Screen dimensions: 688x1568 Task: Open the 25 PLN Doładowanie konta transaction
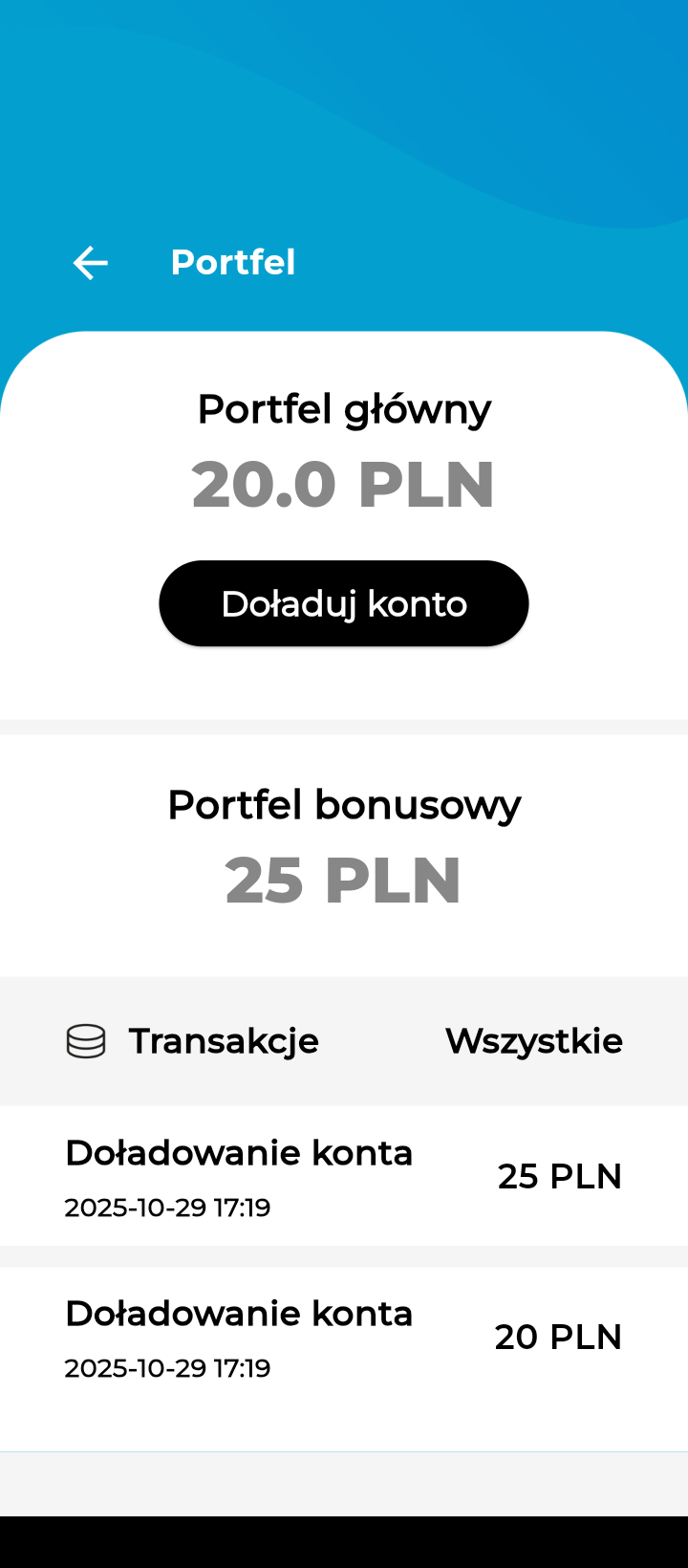[x=344, y=1177]
